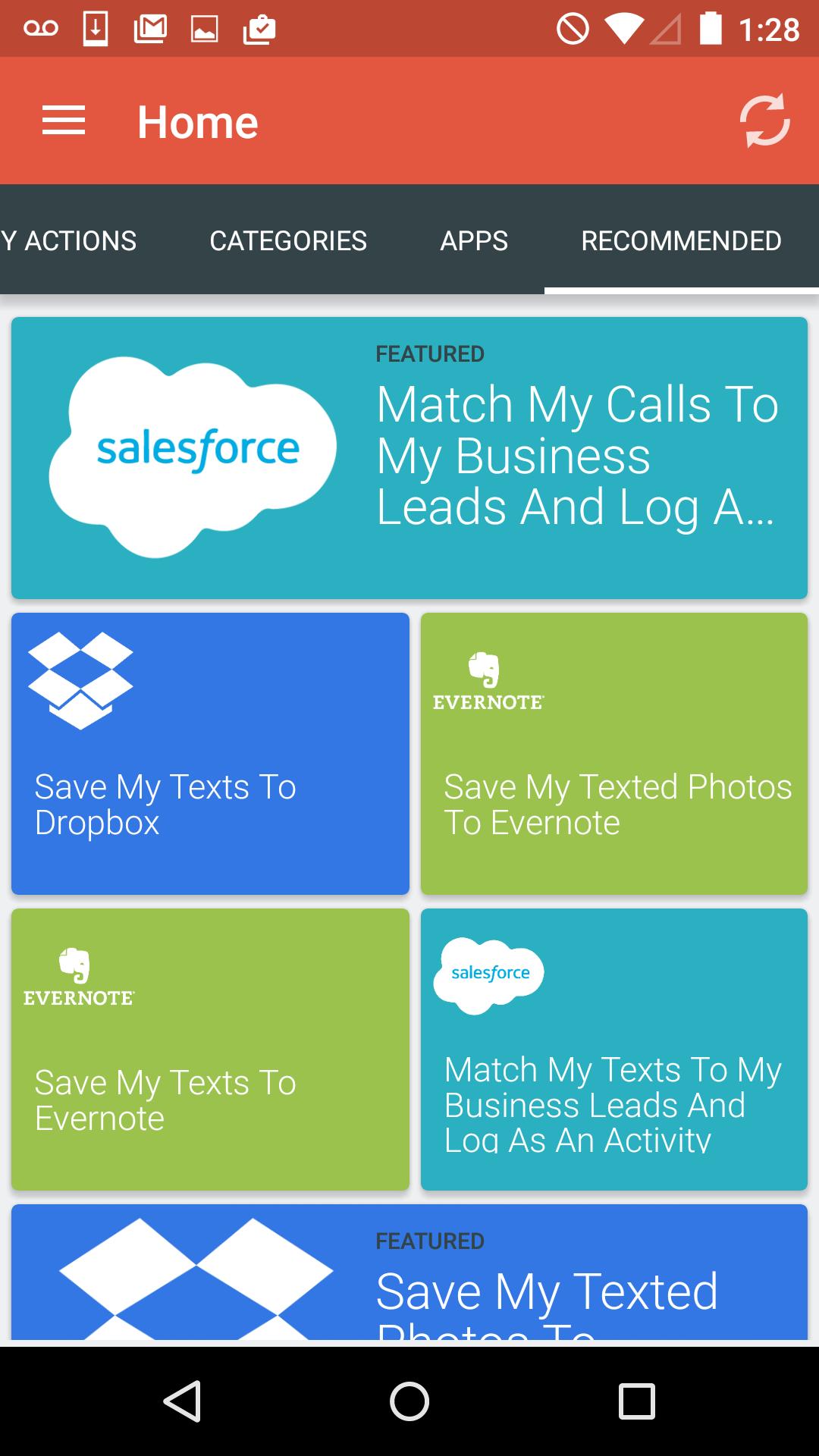Image resolution: width=819 pixels, height=1456 pixels.
Task: Switch to the Categories tab
Action: 288,241
